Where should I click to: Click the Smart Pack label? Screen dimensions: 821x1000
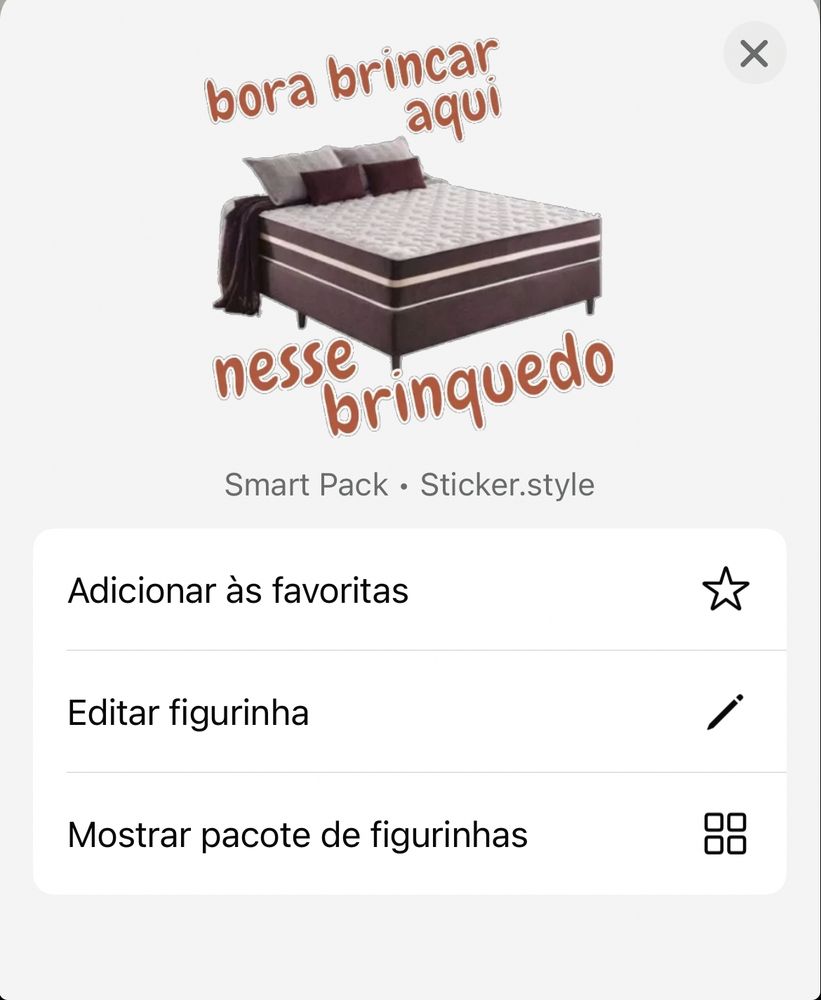[305, 484]
